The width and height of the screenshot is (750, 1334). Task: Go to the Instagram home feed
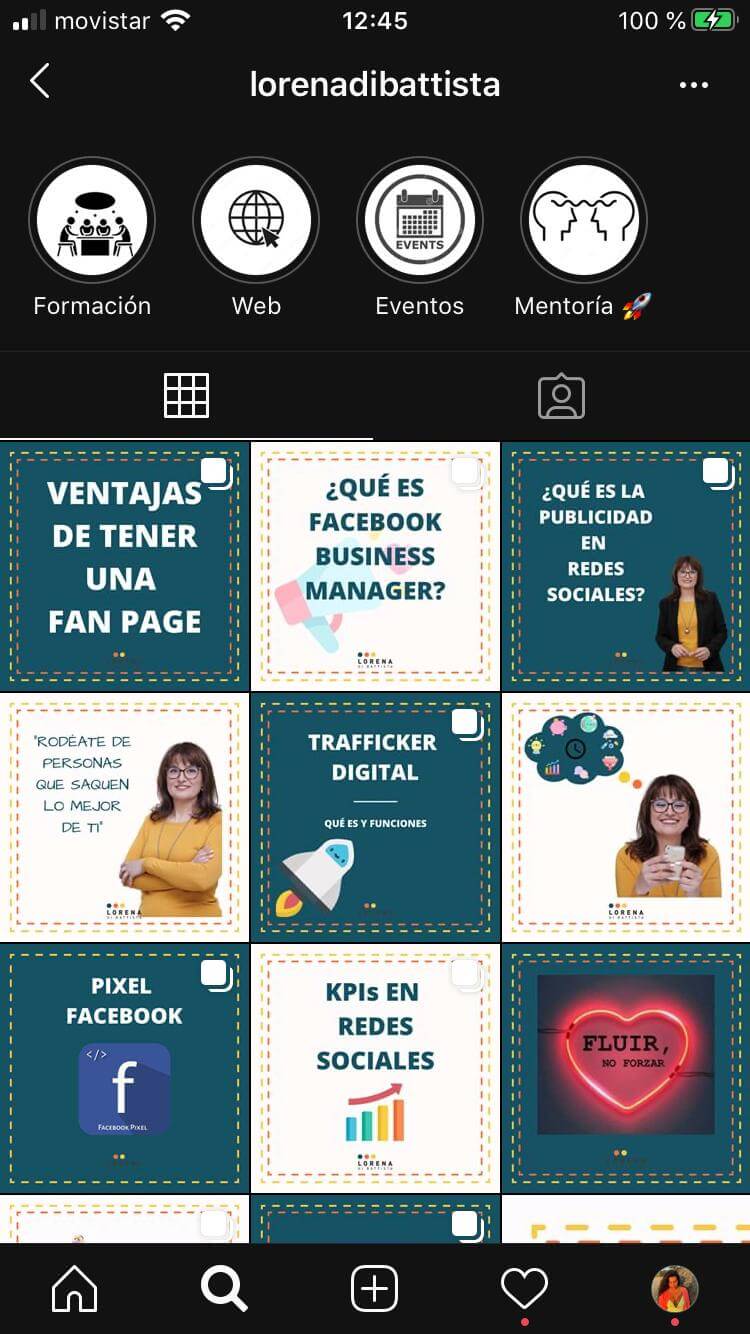(x=75, y=1289)
